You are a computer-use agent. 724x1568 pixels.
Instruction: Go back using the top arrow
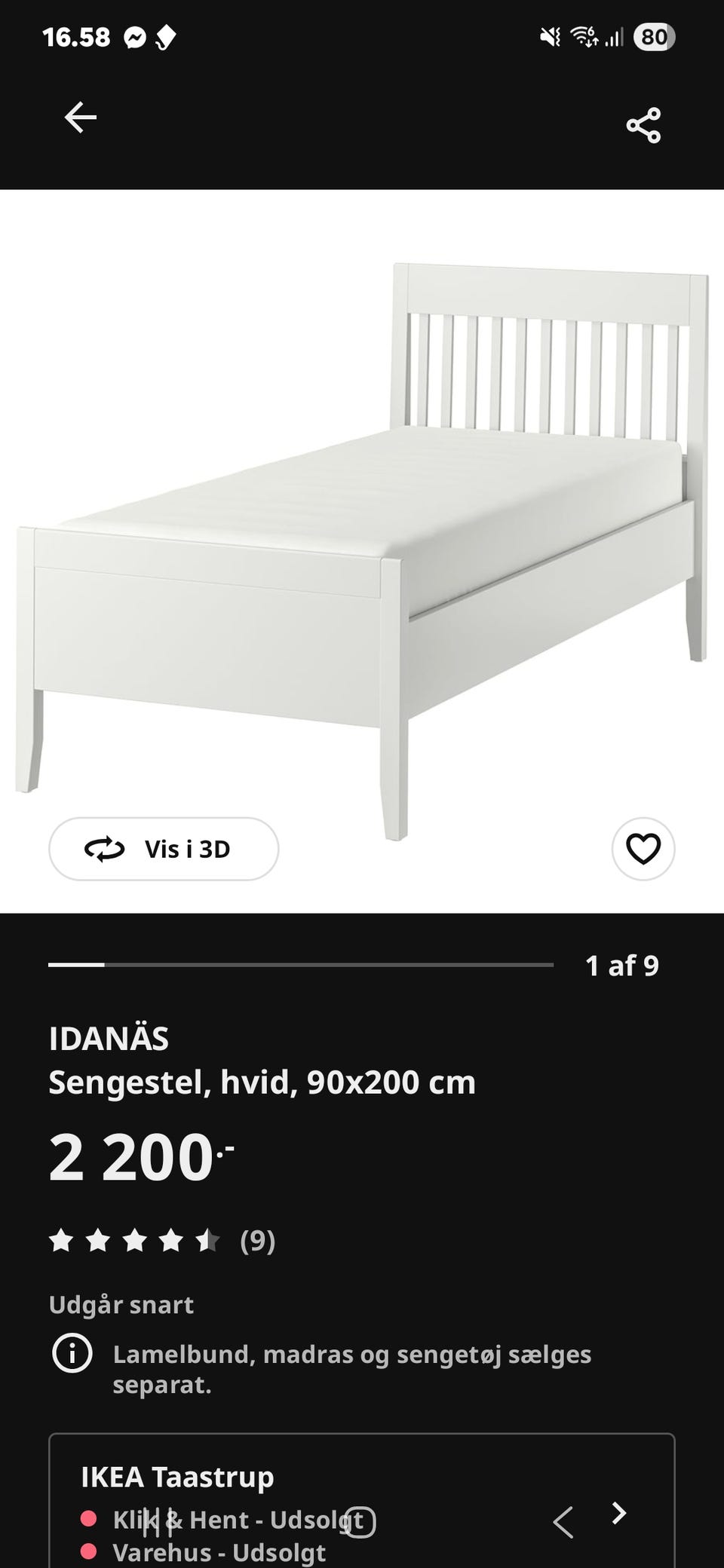(81, 118)
